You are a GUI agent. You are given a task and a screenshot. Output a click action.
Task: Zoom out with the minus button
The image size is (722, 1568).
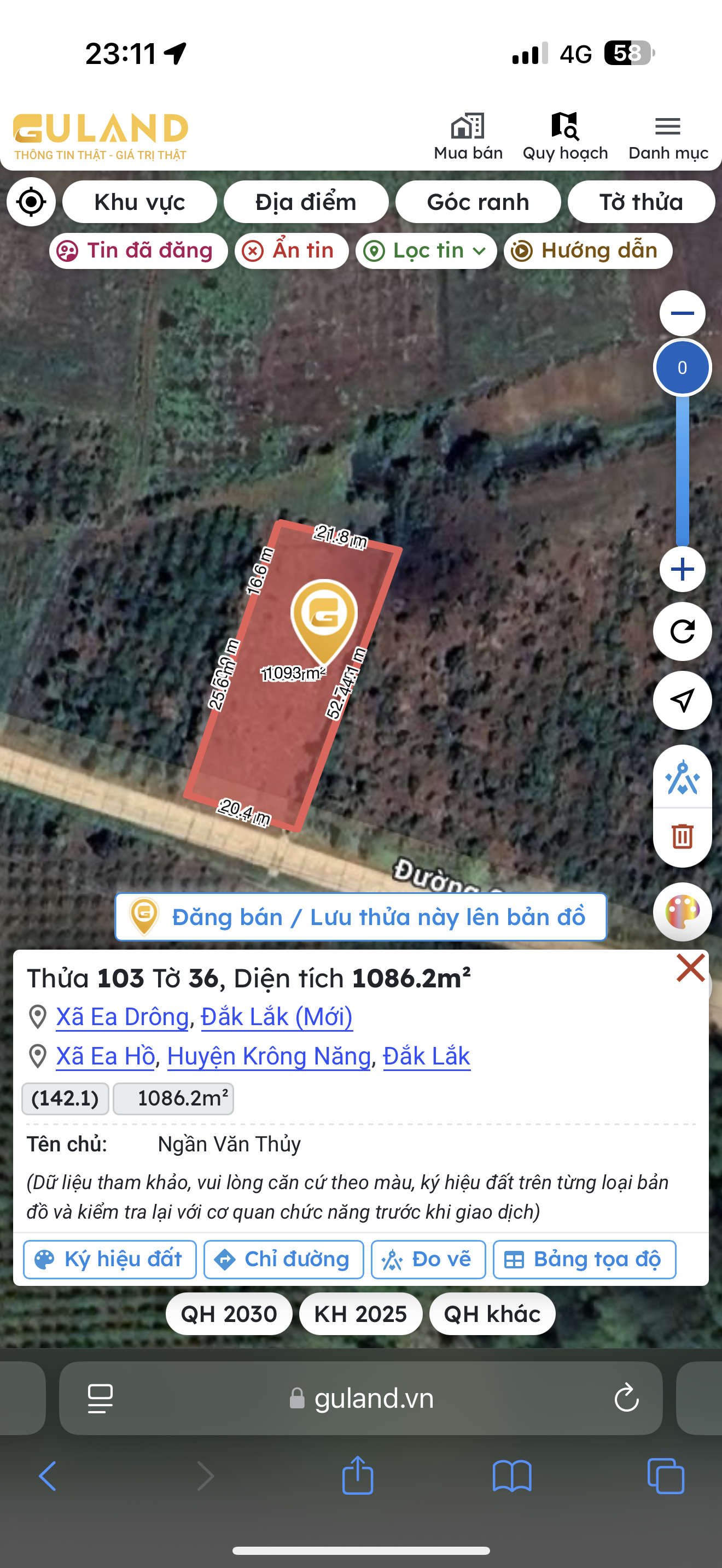tap(682, 313)
